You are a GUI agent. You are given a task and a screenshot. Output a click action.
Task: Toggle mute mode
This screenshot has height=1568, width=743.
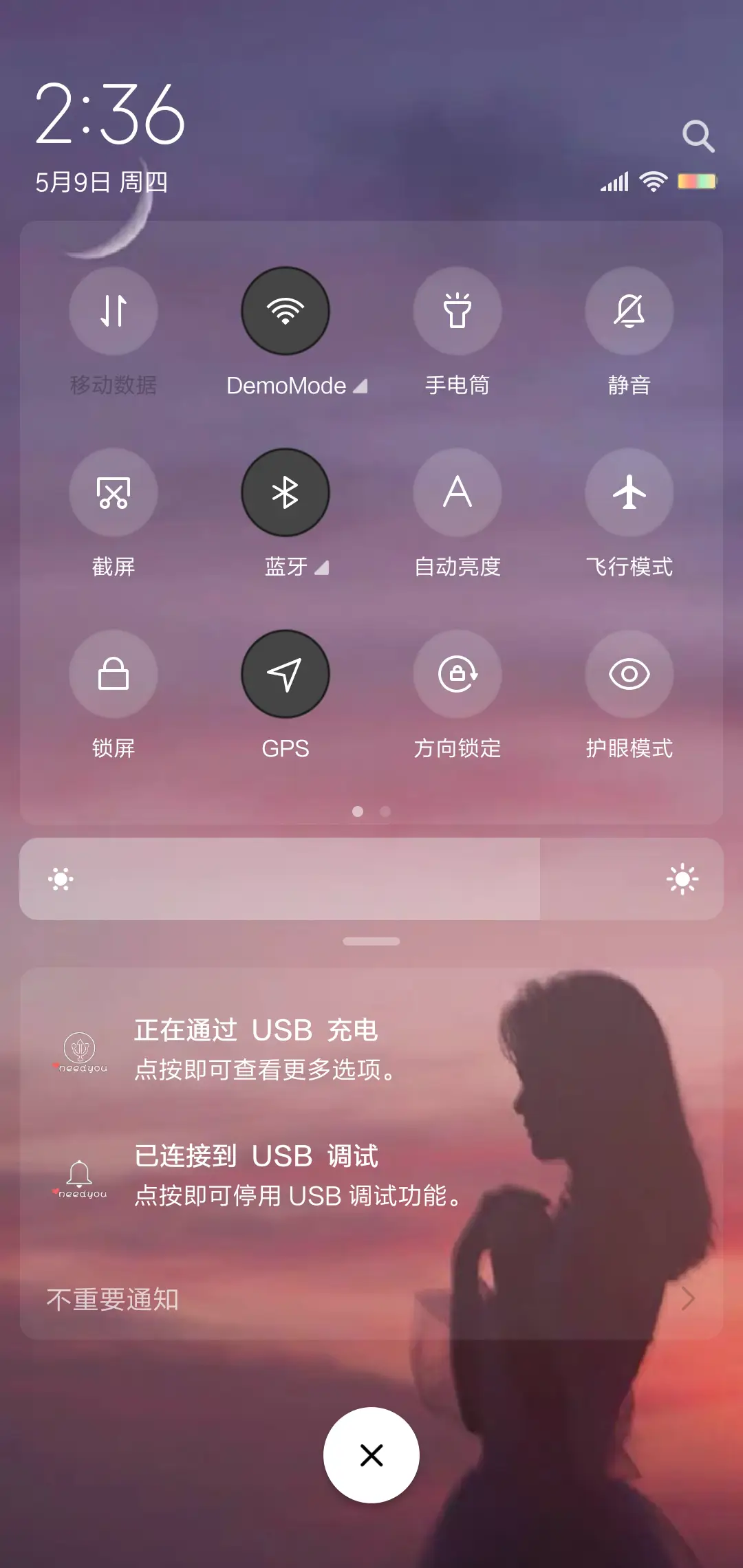coord(629,311)
